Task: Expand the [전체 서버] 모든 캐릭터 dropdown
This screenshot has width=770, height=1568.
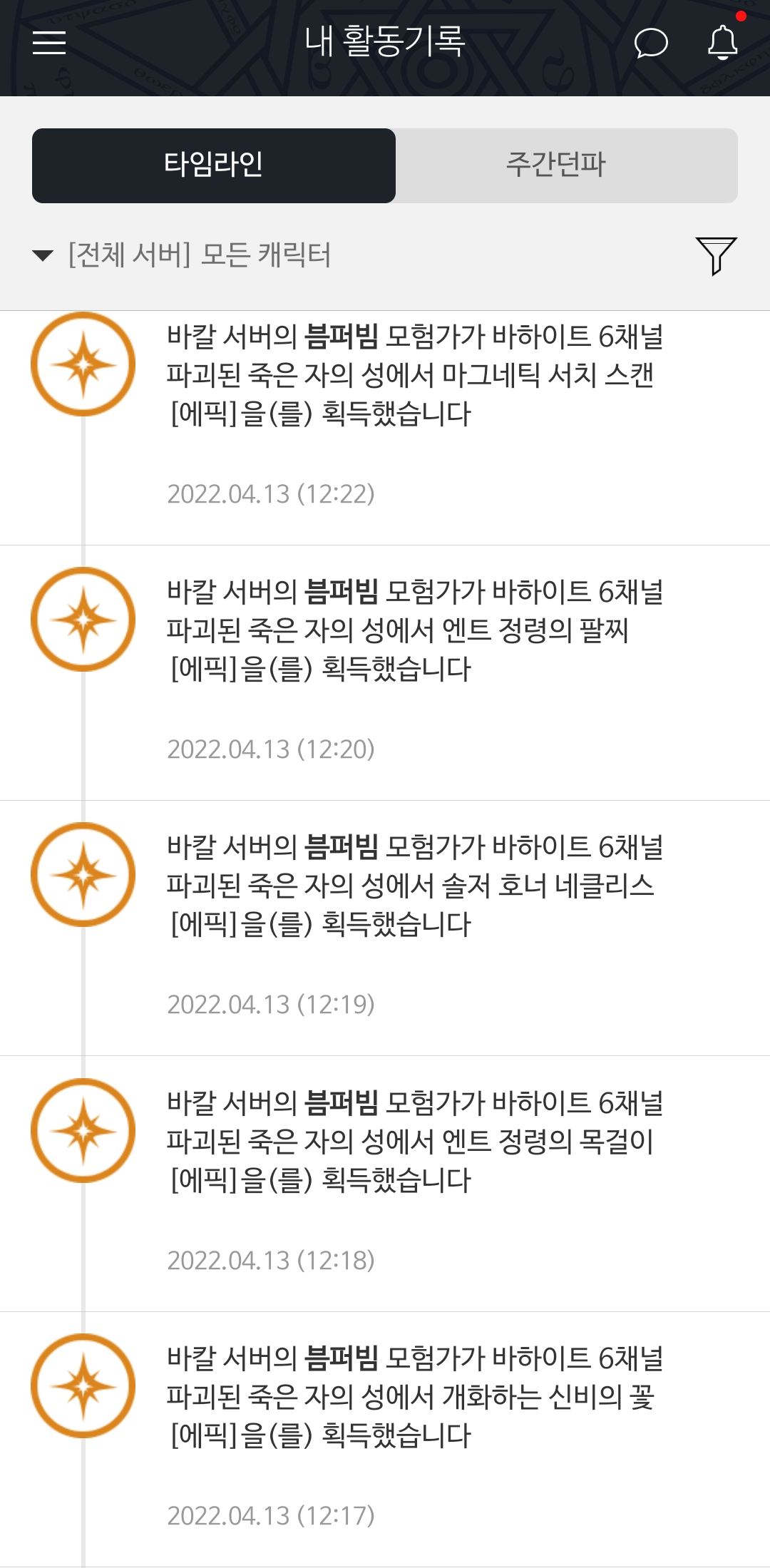Action: pos(182,255)
